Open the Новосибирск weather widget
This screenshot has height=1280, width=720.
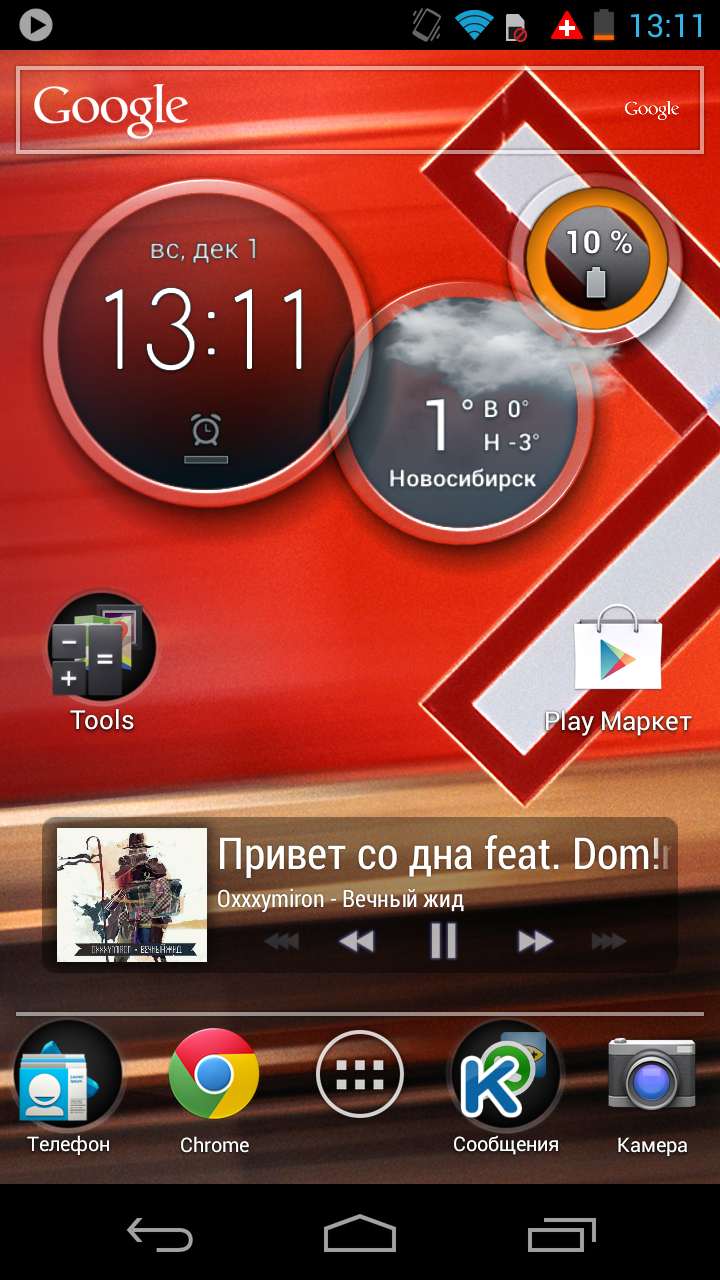point(462,414)
